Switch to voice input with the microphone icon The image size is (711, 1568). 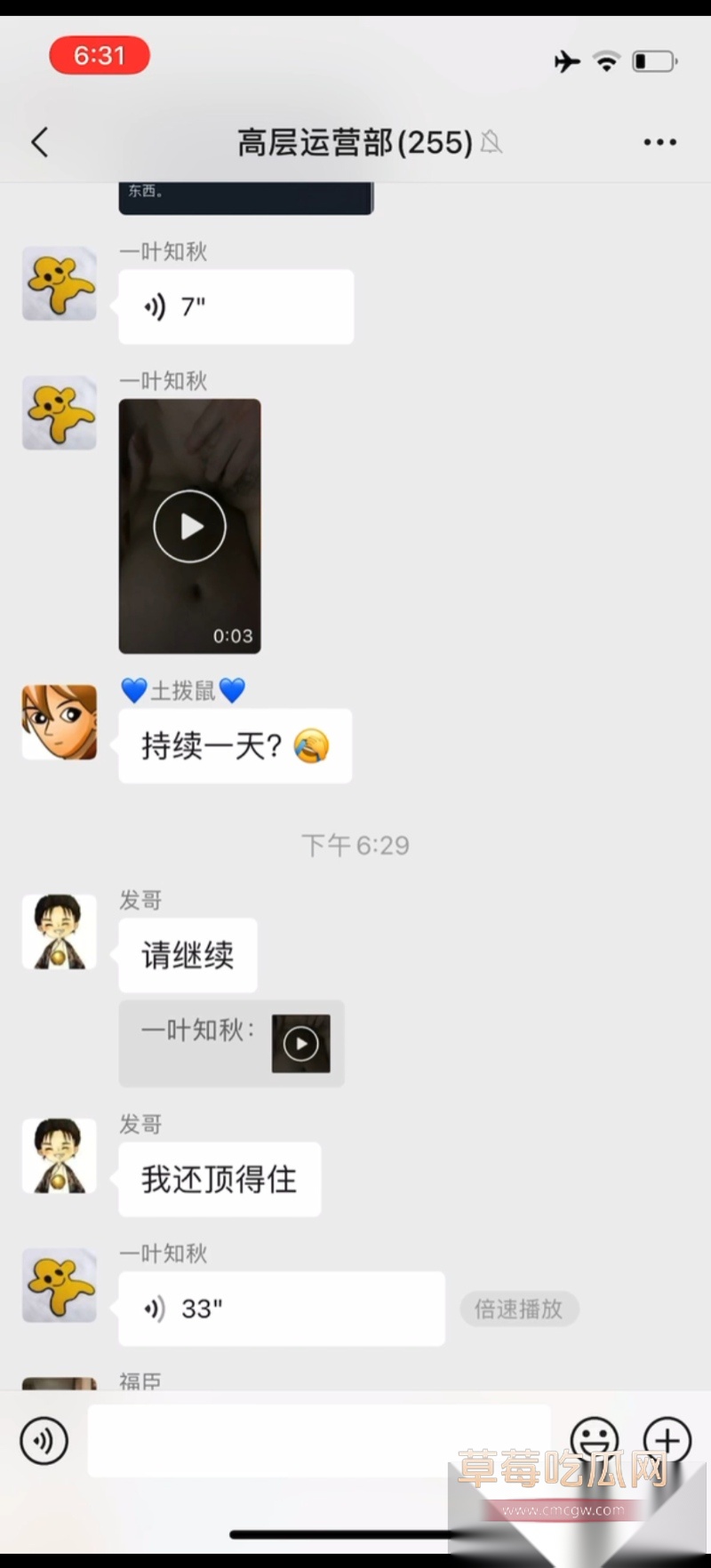pos(44,1441)
